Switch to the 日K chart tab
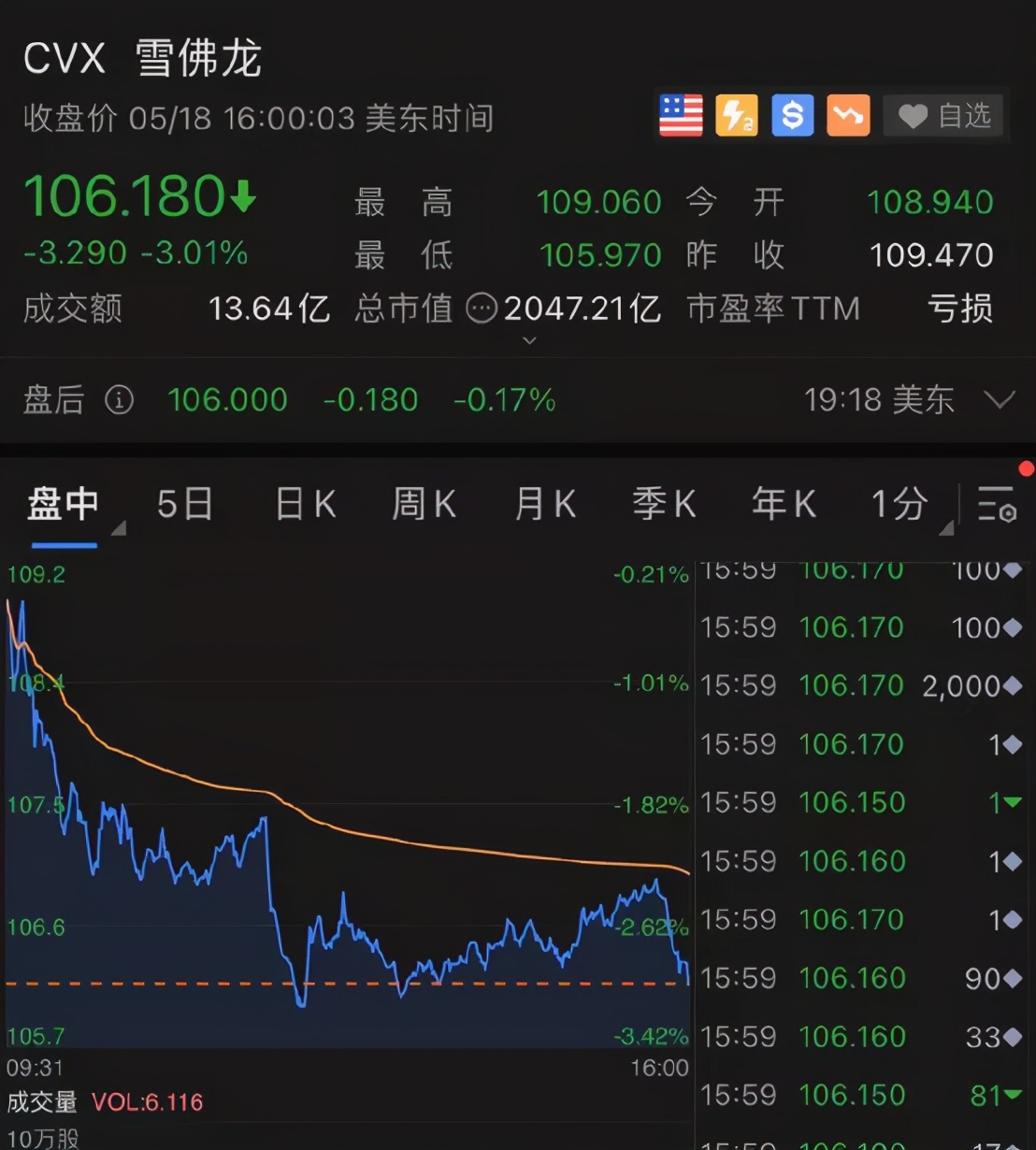 pos(306,505)
